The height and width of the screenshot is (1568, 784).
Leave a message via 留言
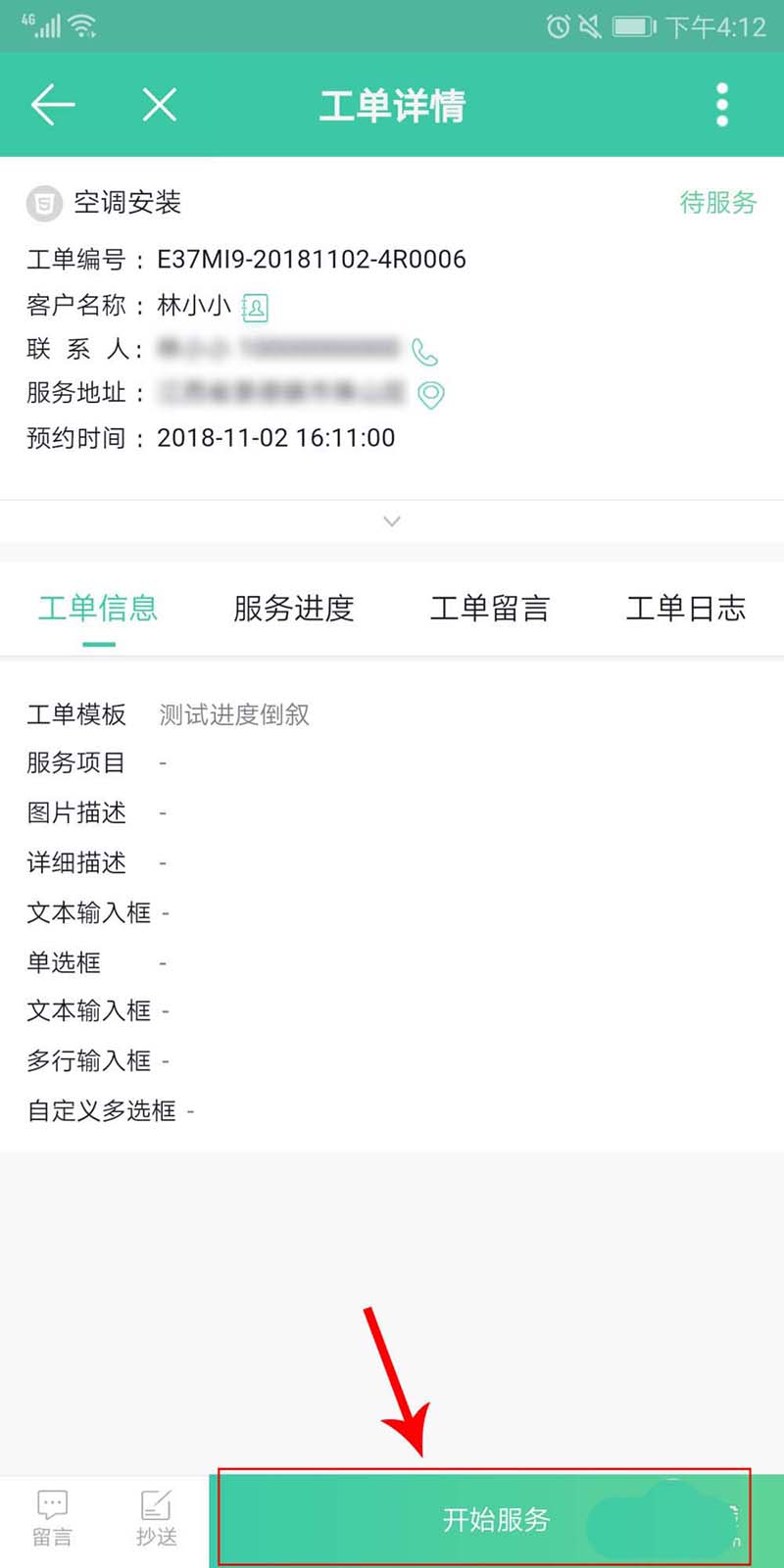(x=52, y=1518)
